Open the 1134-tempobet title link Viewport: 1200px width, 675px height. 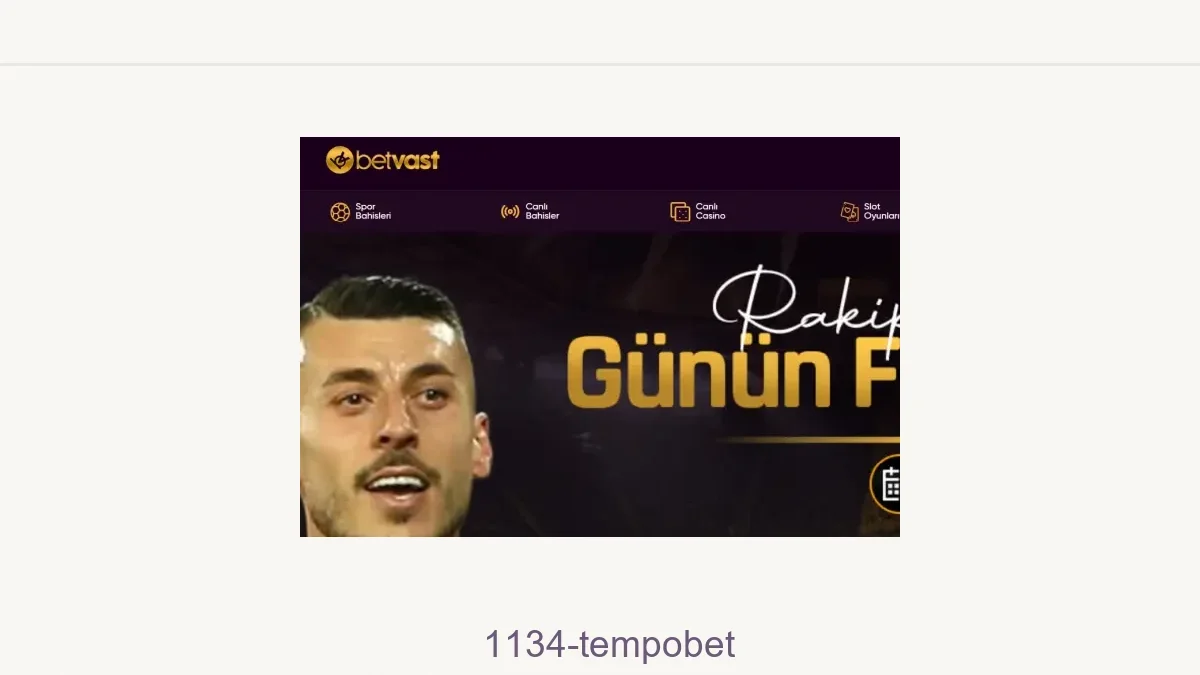(609, 645)
